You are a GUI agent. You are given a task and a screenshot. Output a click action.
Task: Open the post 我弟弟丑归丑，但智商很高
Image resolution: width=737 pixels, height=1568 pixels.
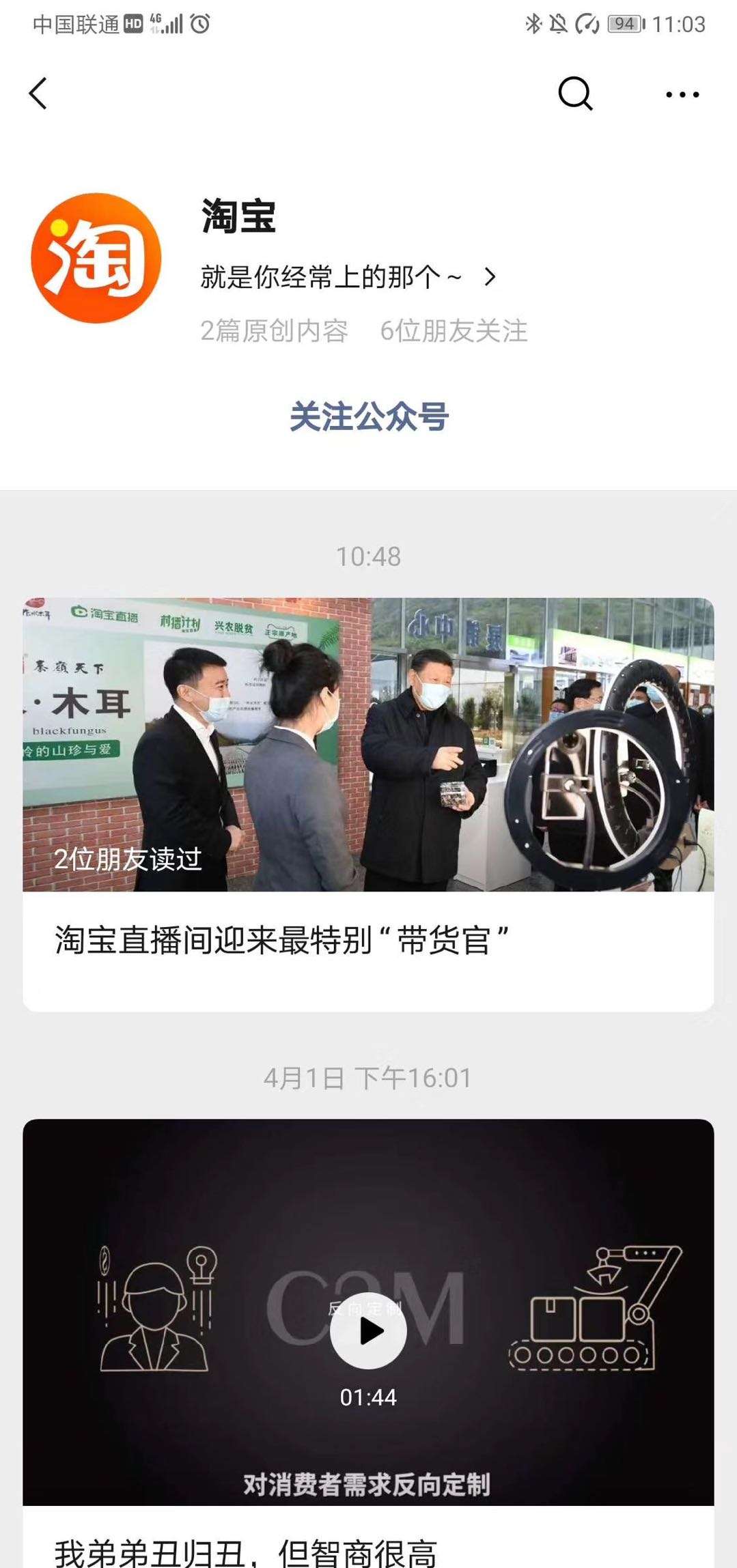246,1551
